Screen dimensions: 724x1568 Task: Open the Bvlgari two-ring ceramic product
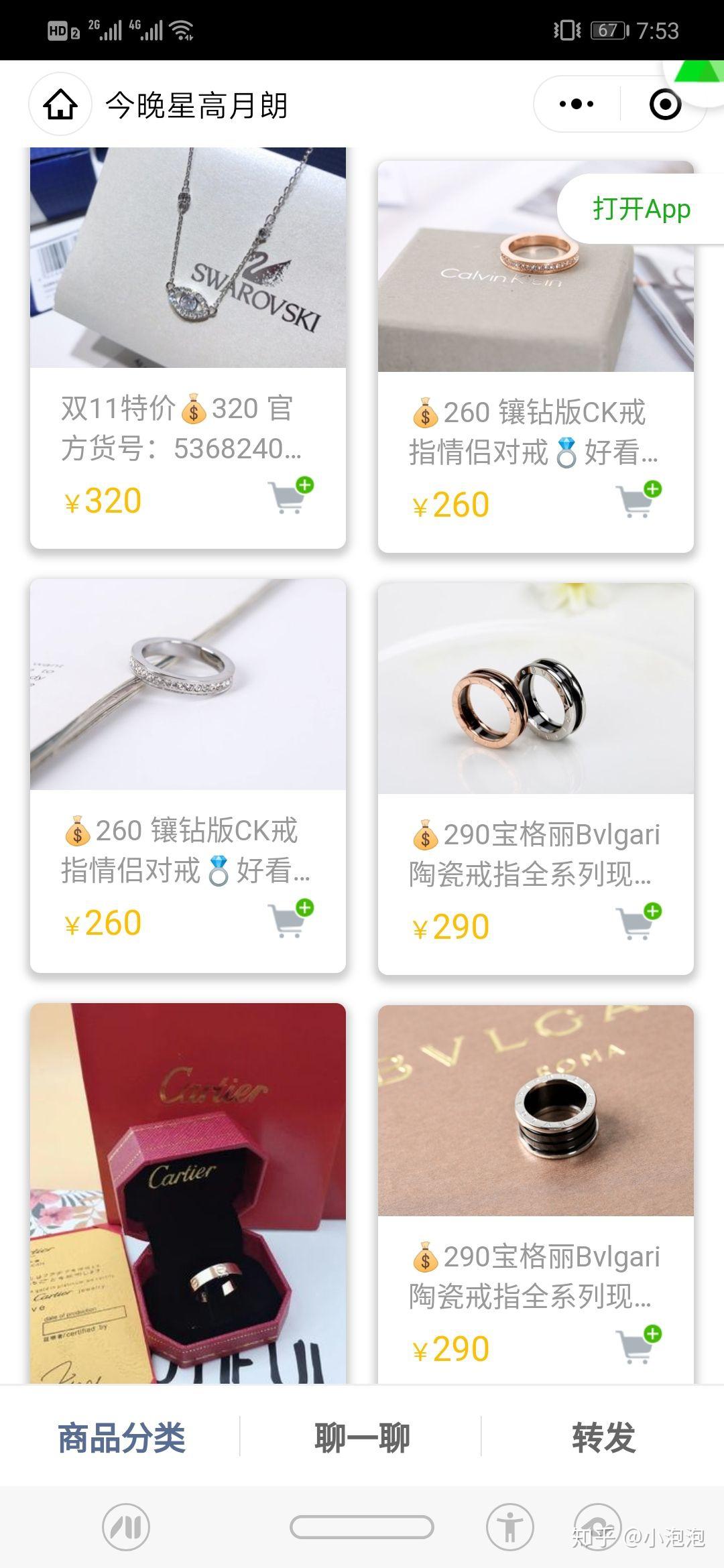coord(535,689)
